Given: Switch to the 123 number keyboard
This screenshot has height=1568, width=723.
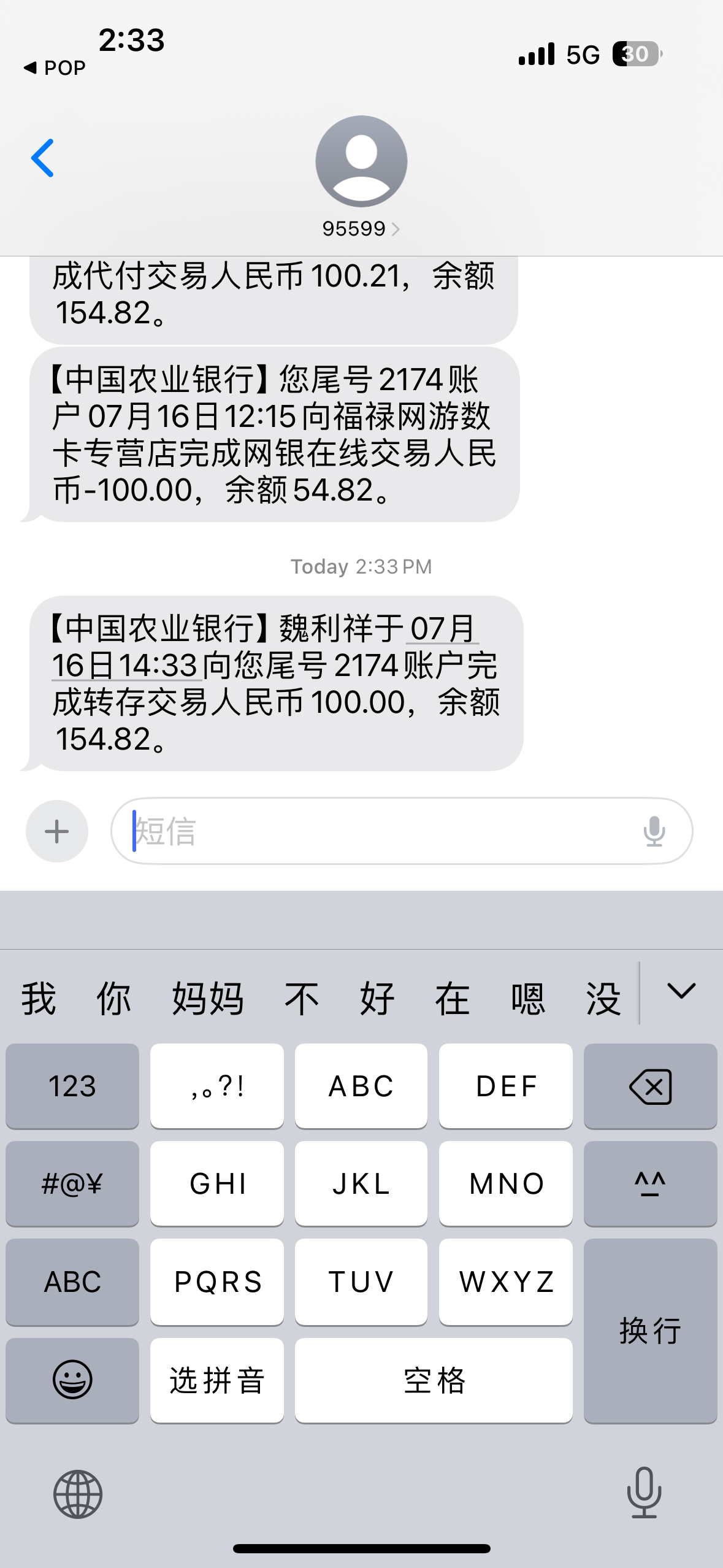Looking at the screenshot, I should click(x=72, y=1086).
